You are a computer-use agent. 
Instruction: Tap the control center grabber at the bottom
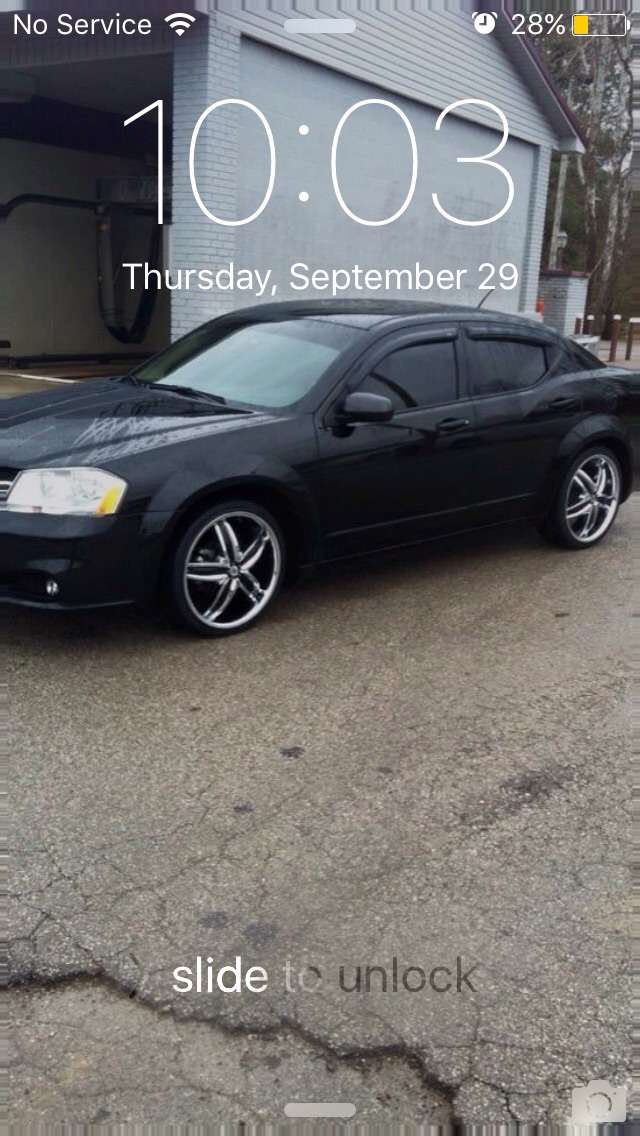tap(320, 1110)
